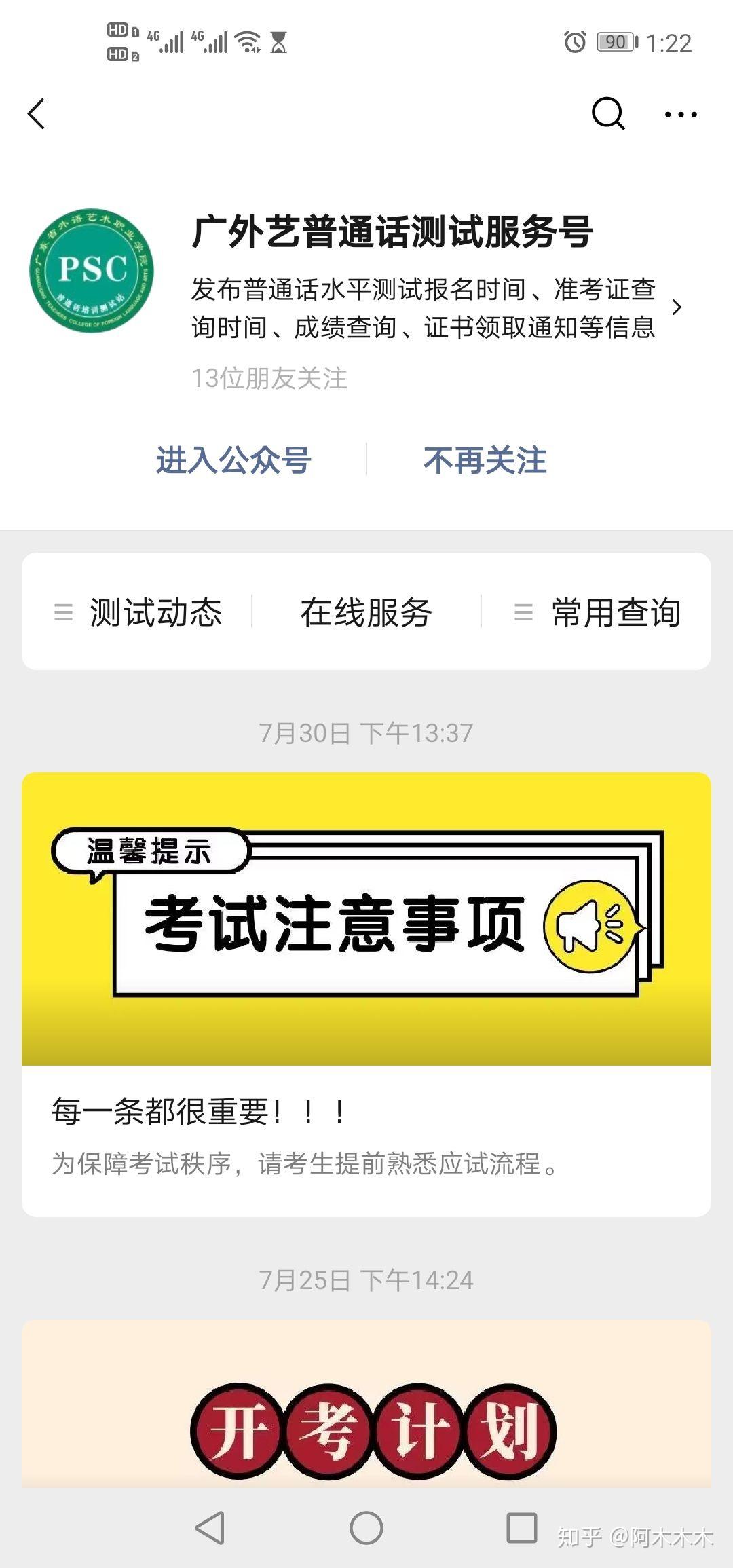Open the 考试注意事项 article card

[366, 991]
